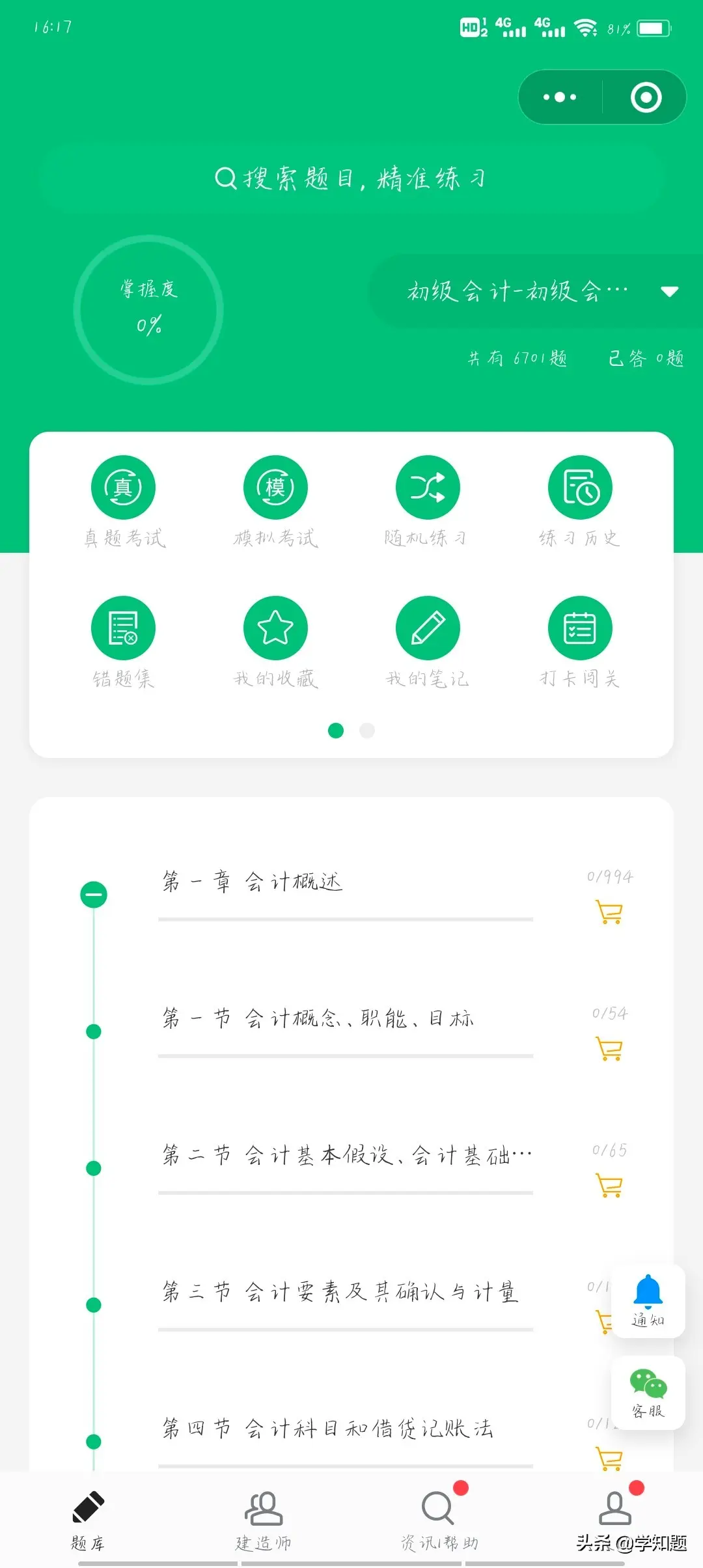Close the mini-program via circle icon
703x1568 pixels.
[646, 97]
